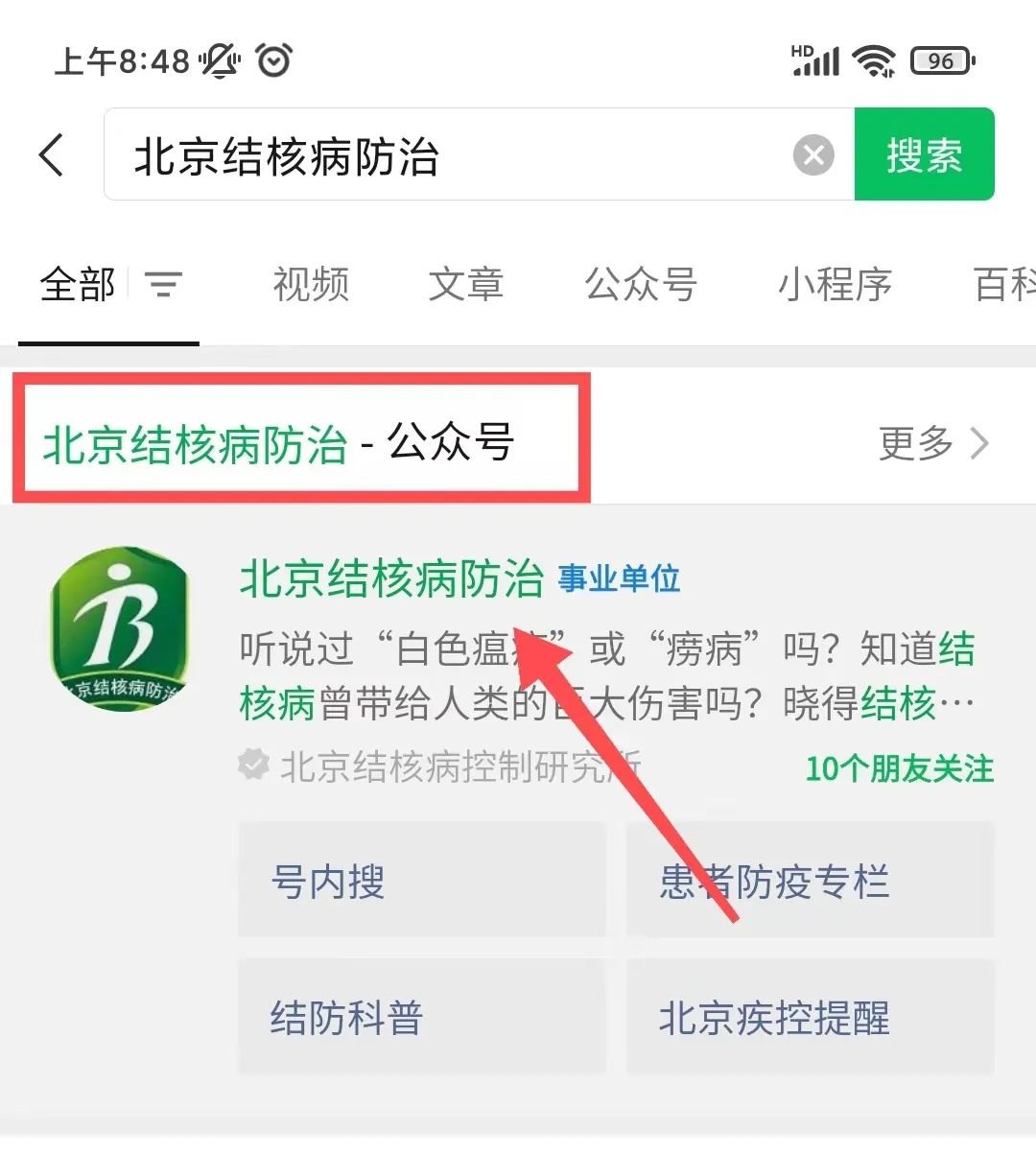
Task: Open the filter icon beside 全部
Action: pos(163,285)
